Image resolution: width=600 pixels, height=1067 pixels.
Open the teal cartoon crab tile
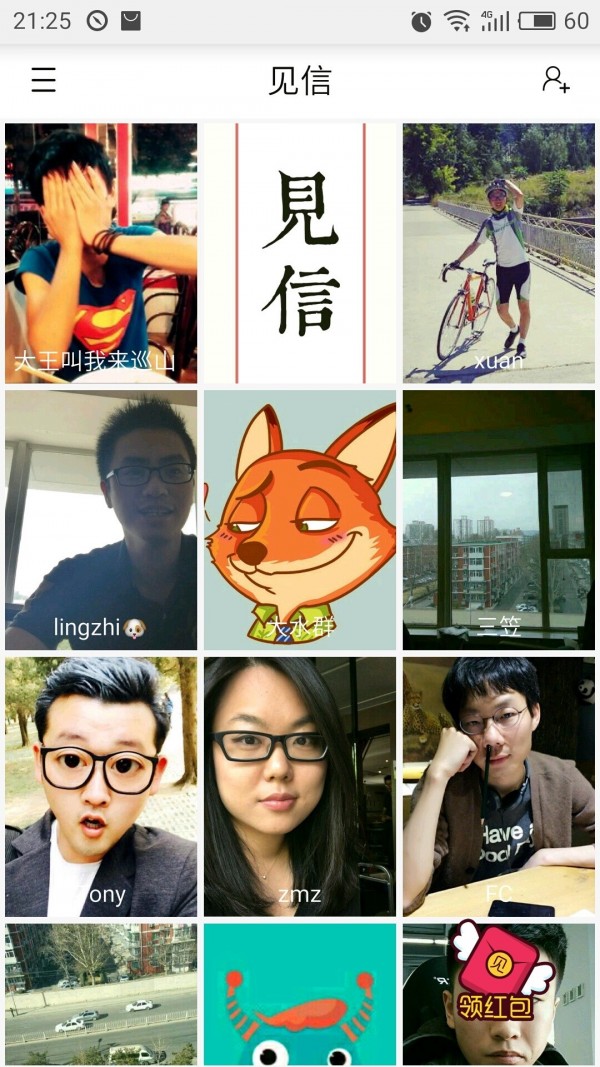click(300, 994)
